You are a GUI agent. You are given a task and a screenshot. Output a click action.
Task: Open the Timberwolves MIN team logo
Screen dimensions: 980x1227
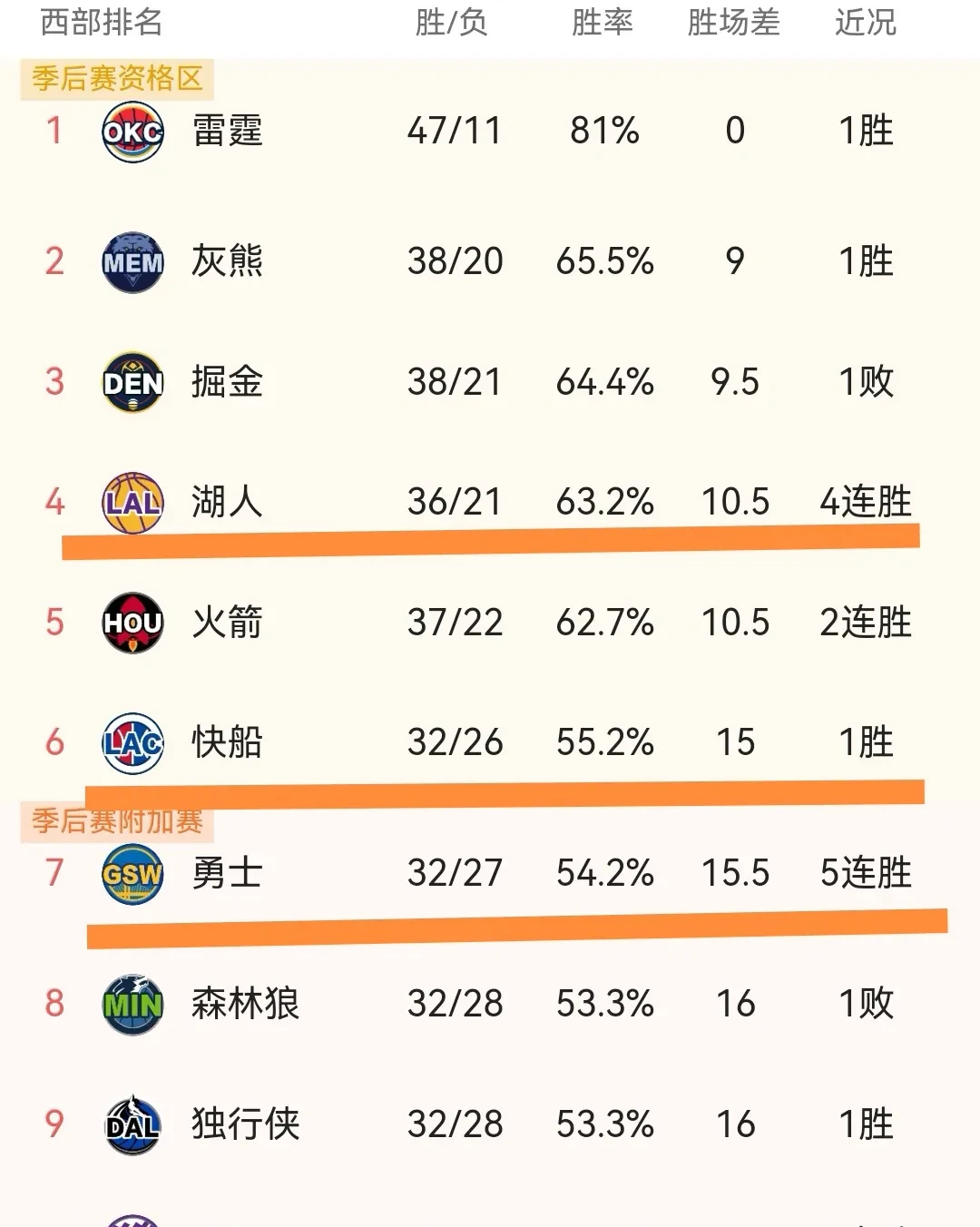click(132, 1004)
